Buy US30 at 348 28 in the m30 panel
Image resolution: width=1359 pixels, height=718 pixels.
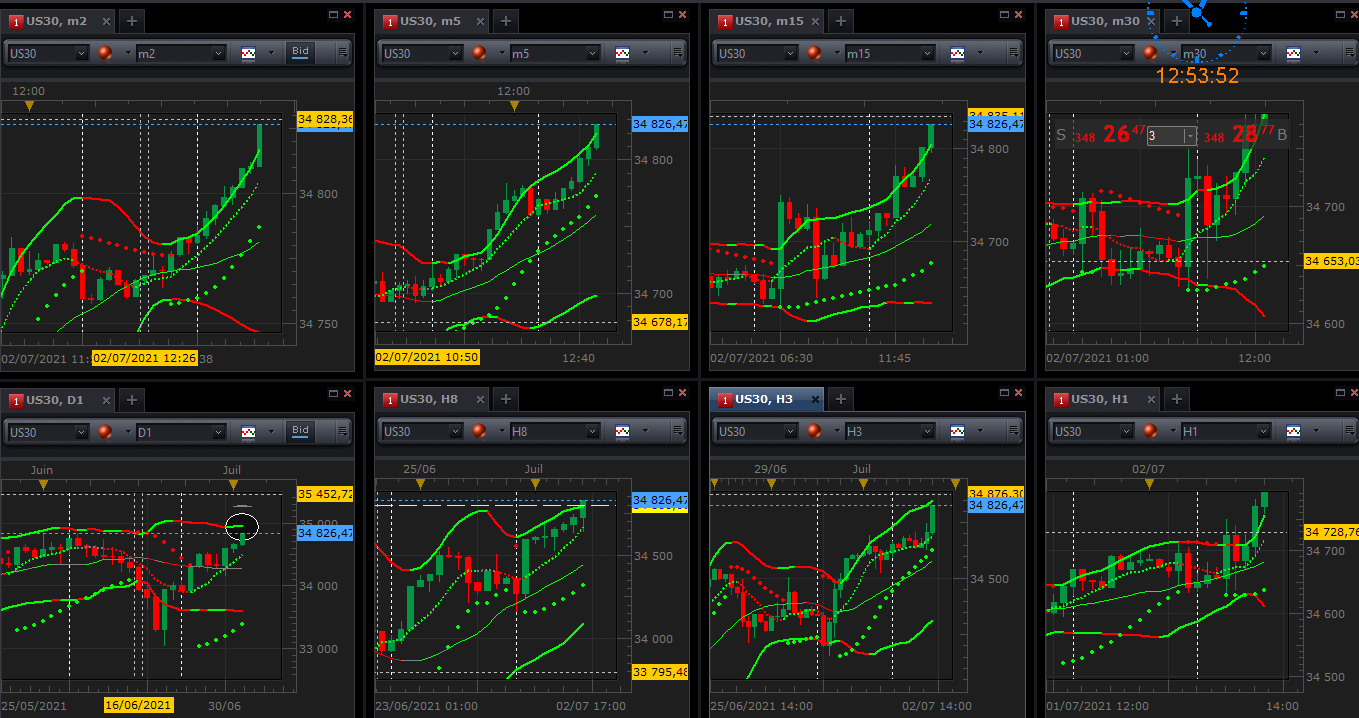[x=1240, y=135]
